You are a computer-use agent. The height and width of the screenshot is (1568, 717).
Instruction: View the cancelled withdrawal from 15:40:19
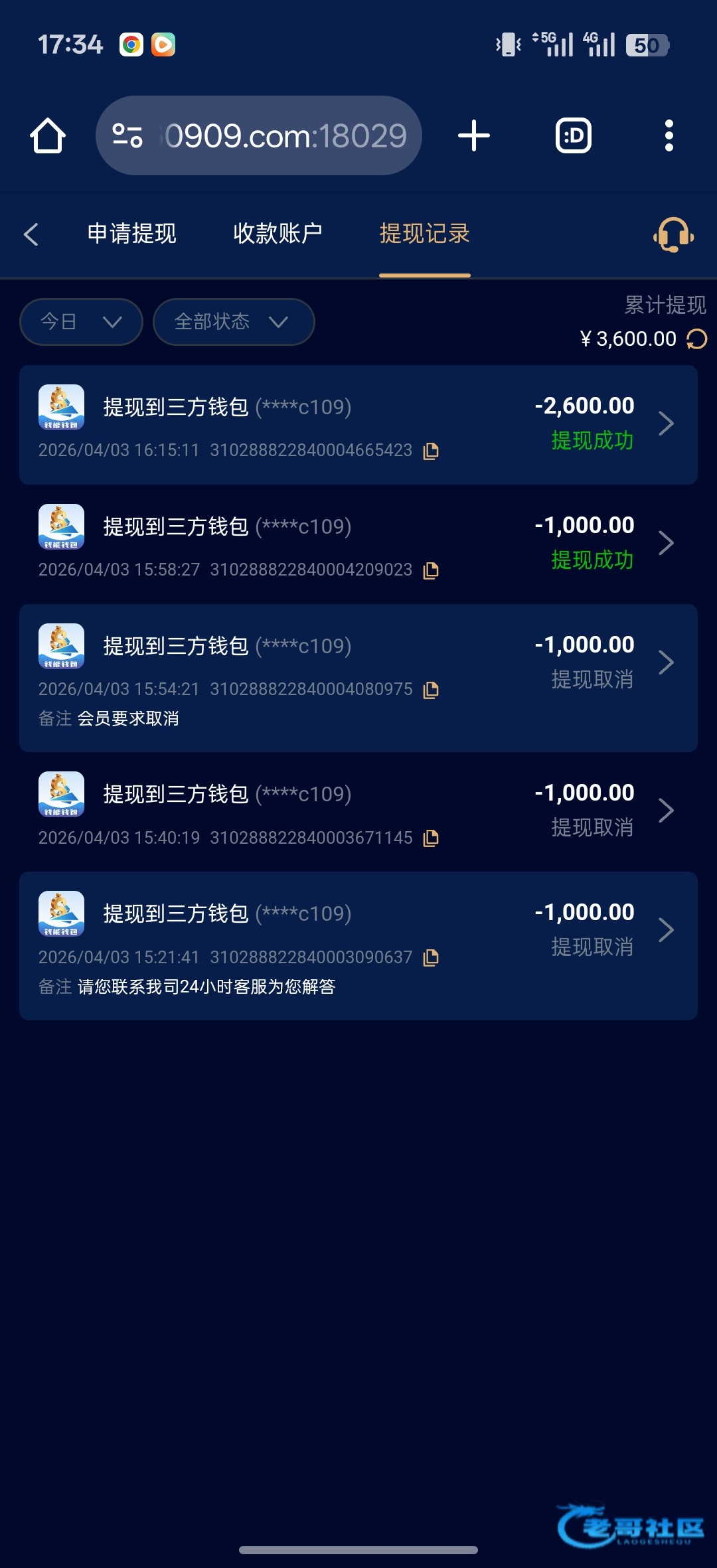358,811
